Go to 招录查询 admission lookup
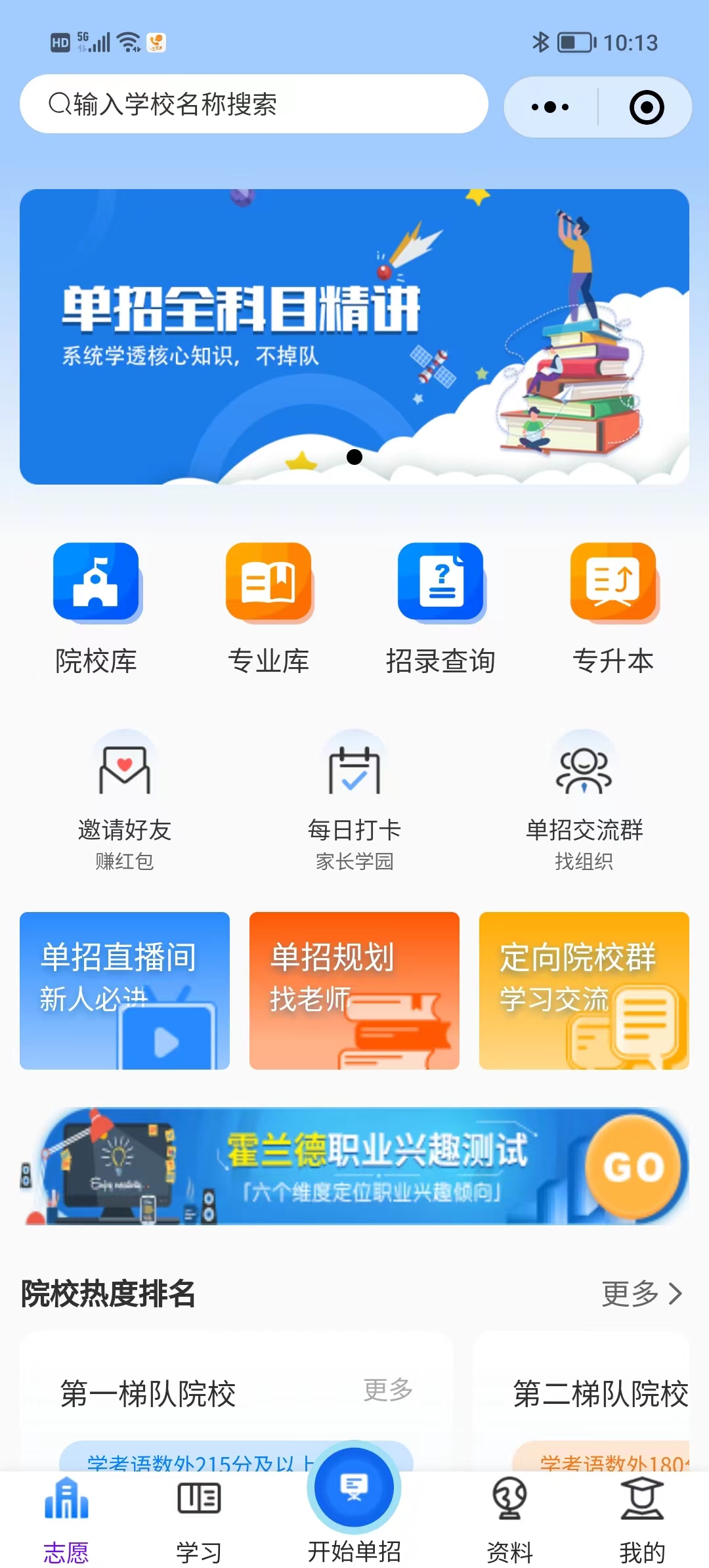The height and width of the screenshot is (1568, 709). coord(440,608)
